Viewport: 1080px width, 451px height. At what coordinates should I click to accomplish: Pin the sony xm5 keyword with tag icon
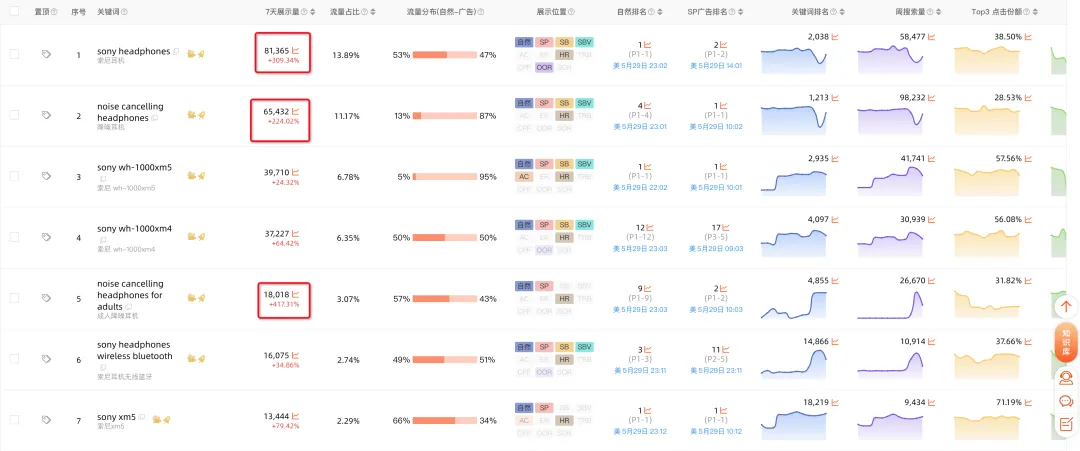tap(46, 420)
